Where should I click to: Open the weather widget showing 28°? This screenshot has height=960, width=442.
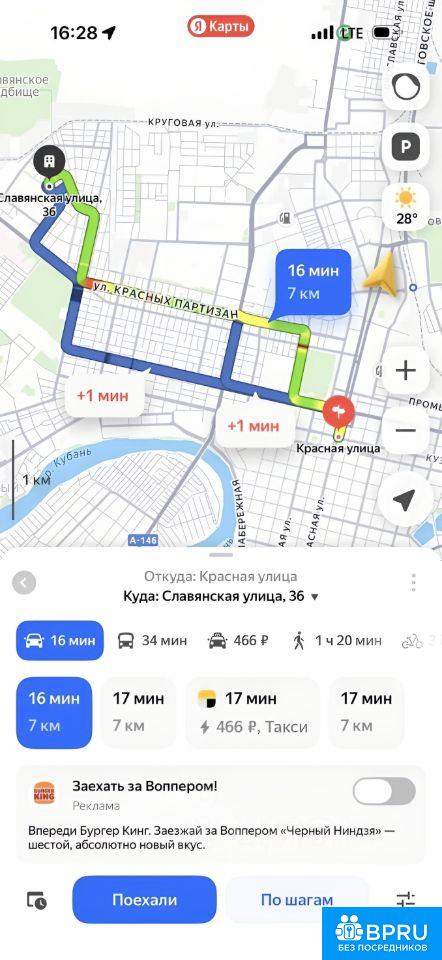tap(406, 208)
